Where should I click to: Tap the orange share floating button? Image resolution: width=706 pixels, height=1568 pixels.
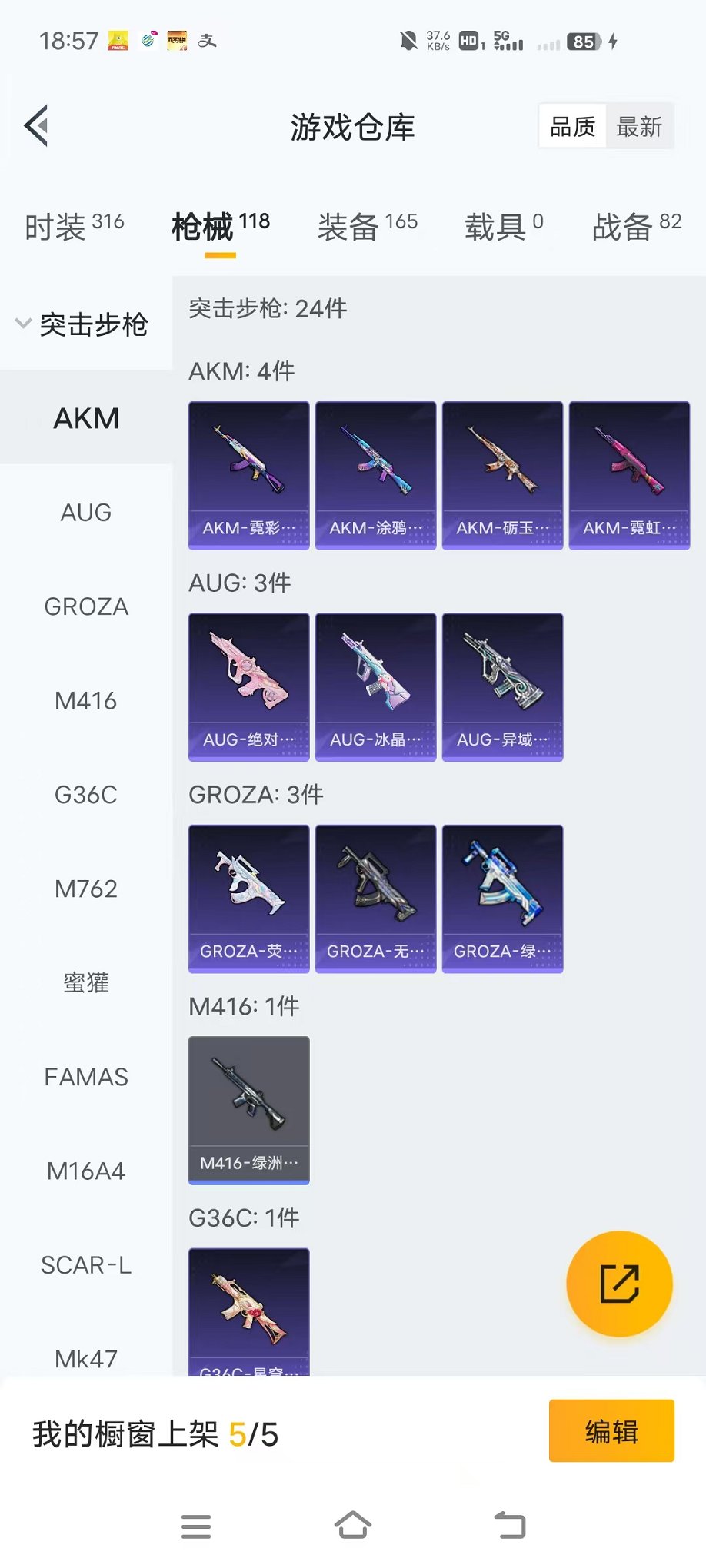tap(619, 1284)
